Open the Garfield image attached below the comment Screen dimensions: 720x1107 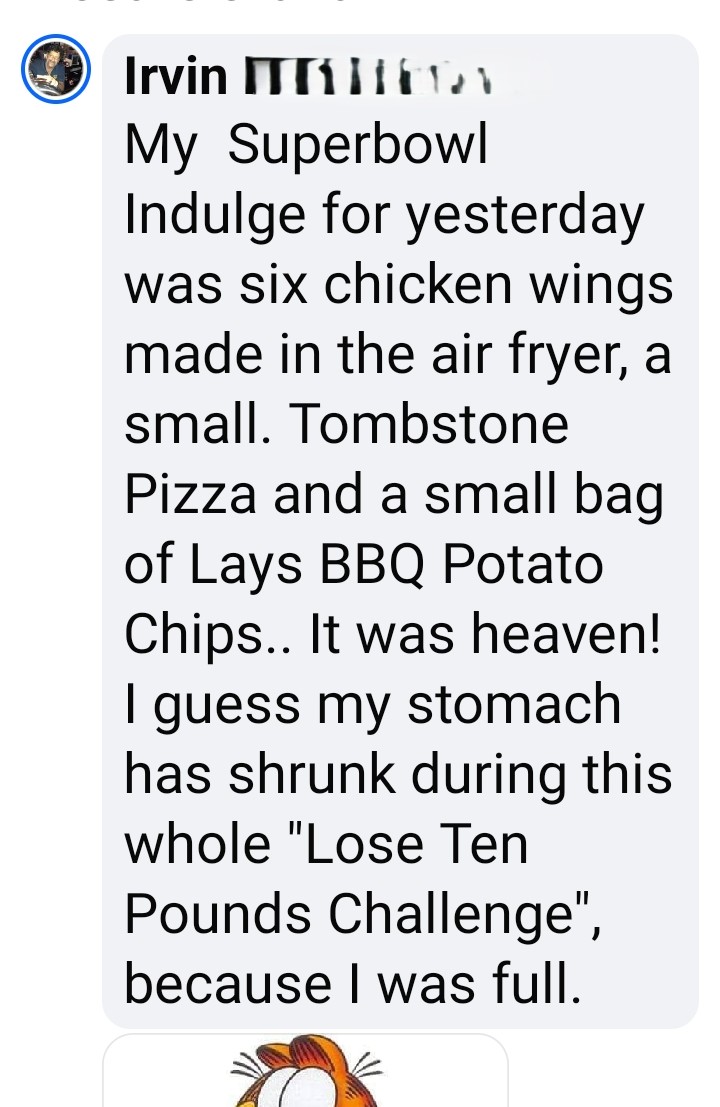(305, 1071)
